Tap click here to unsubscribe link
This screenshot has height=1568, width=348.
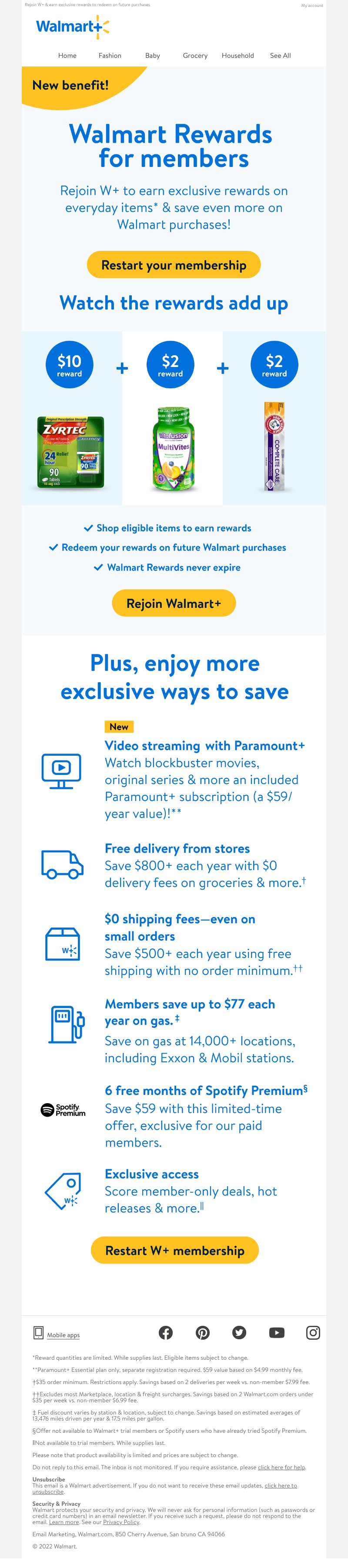280,1486
